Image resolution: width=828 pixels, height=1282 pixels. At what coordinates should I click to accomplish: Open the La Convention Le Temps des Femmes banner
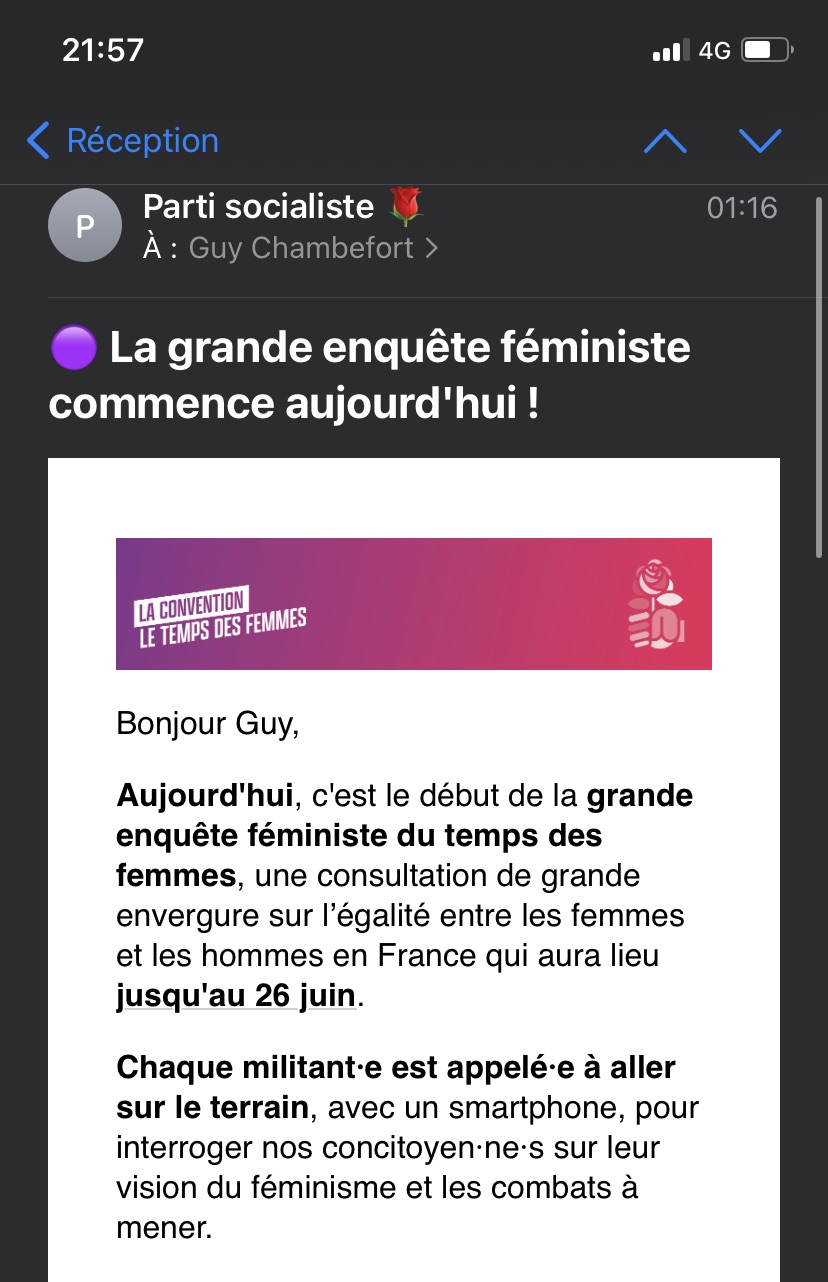[x=413, y=604]
